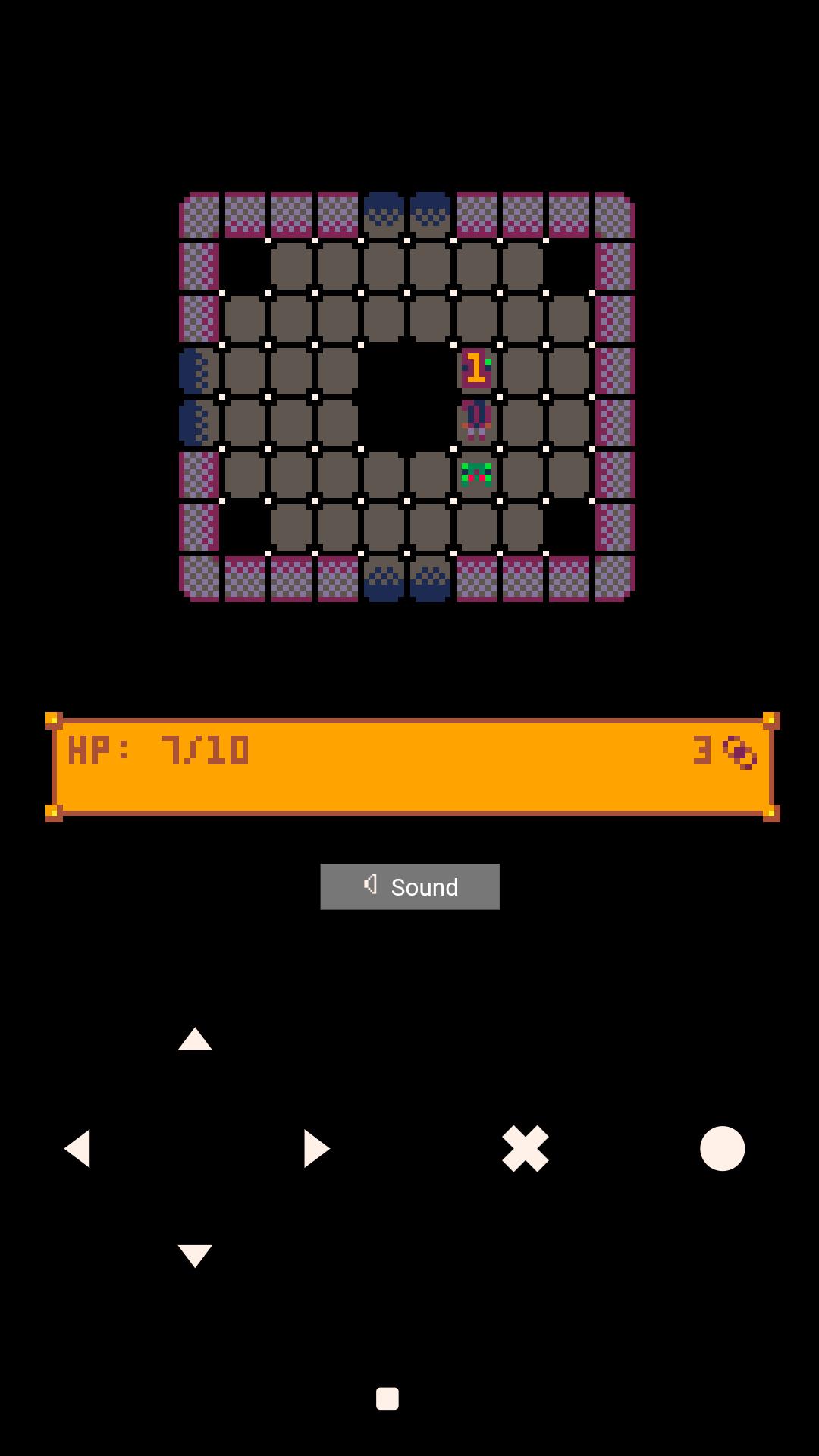Tap the square button at the bottom
Image resolution: width=819 pixels, height=1456 pixels.
click(388, 1398)
